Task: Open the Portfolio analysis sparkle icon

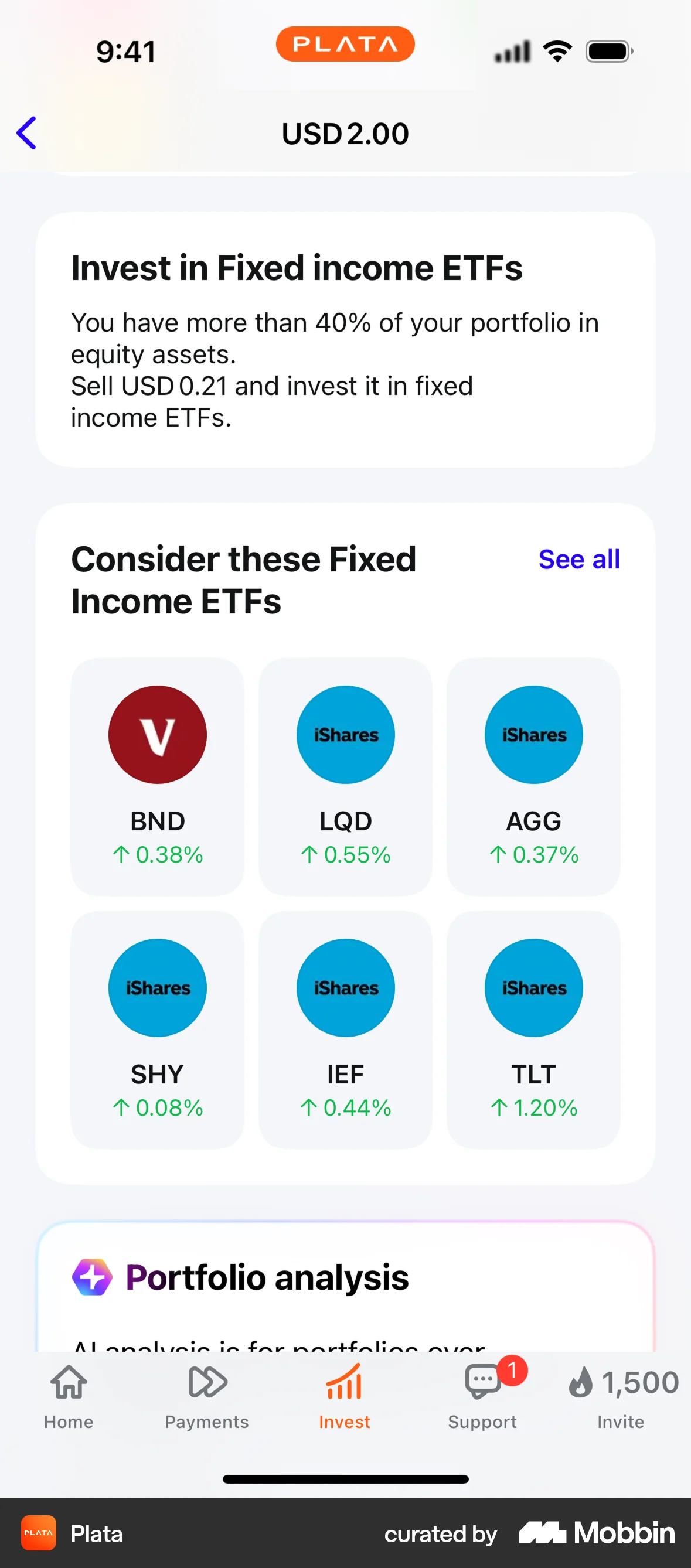Action: pyautogui.click(x=91, y=1277)
